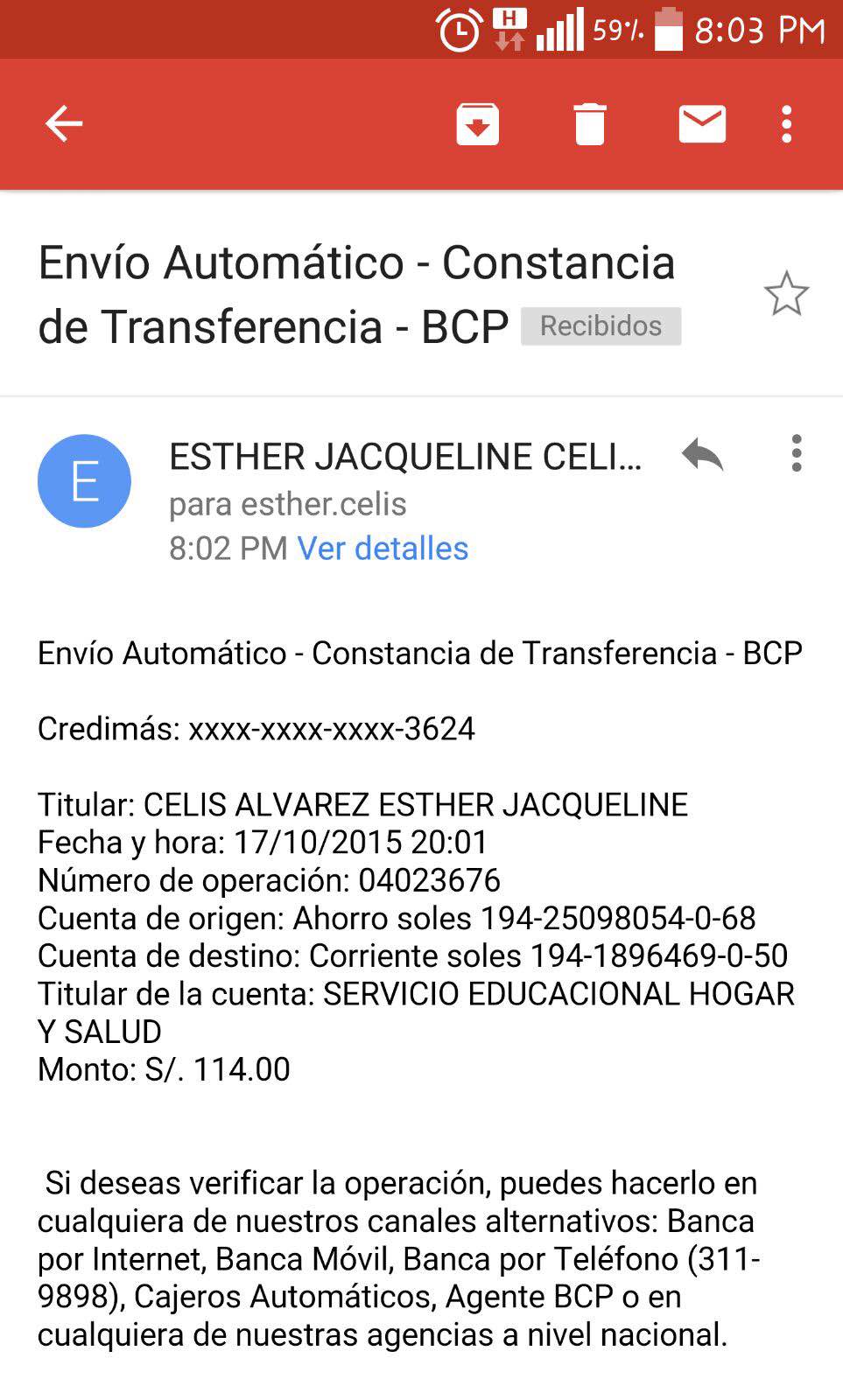
Task: Mark the email as unread
Action: 702,124
